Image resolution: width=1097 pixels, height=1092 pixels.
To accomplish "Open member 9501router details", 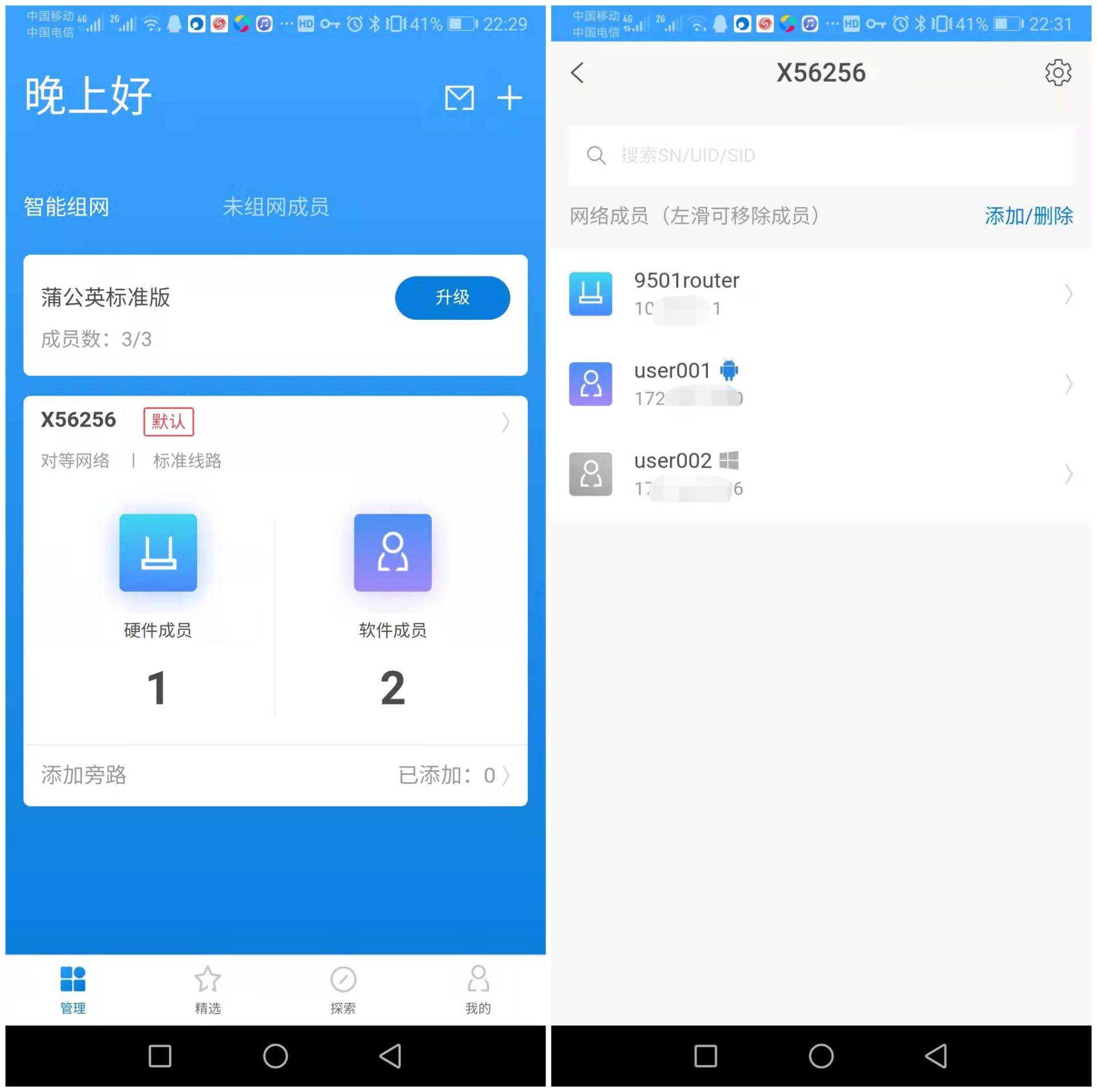I will point(820,294).
